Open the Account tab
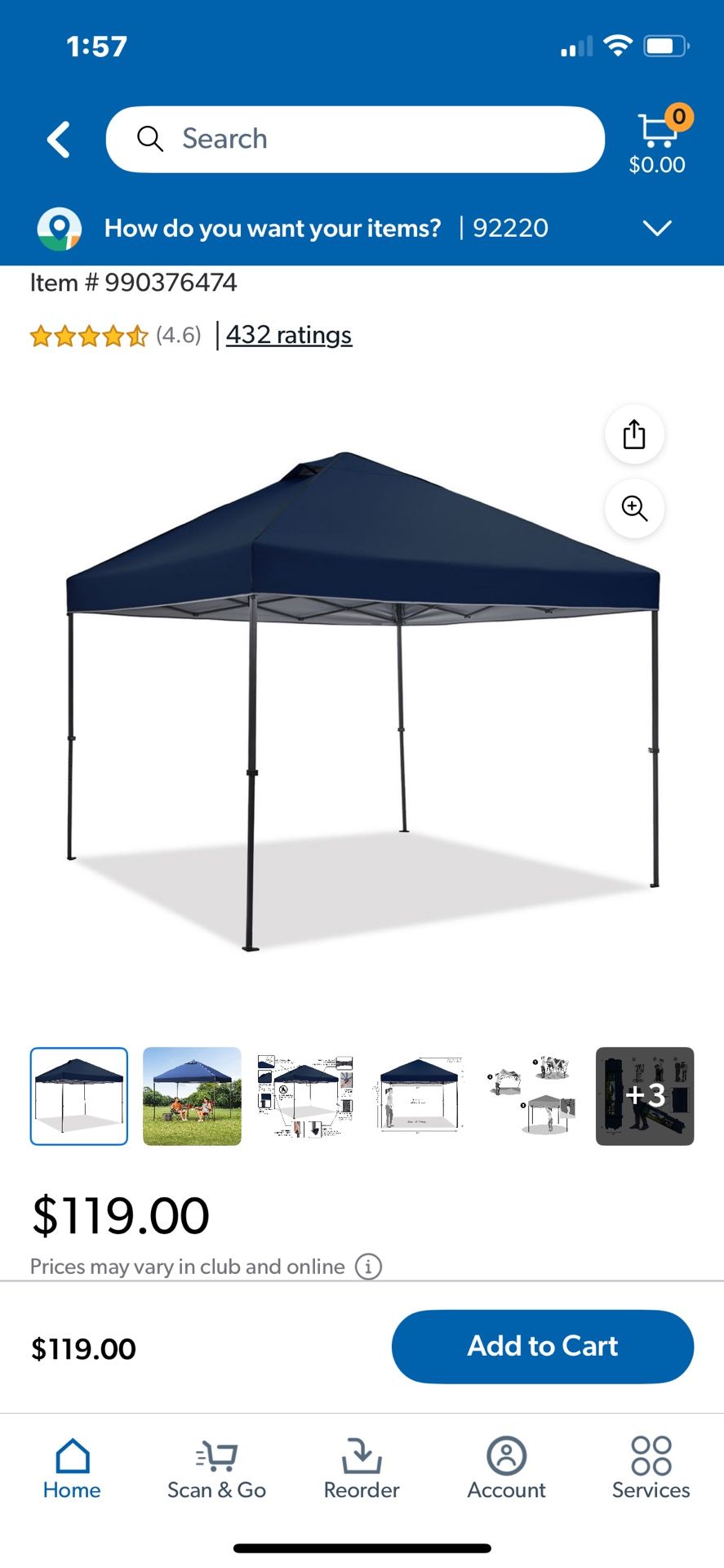This screenshot has height=1568, width=724. [x=506, y=1468]
